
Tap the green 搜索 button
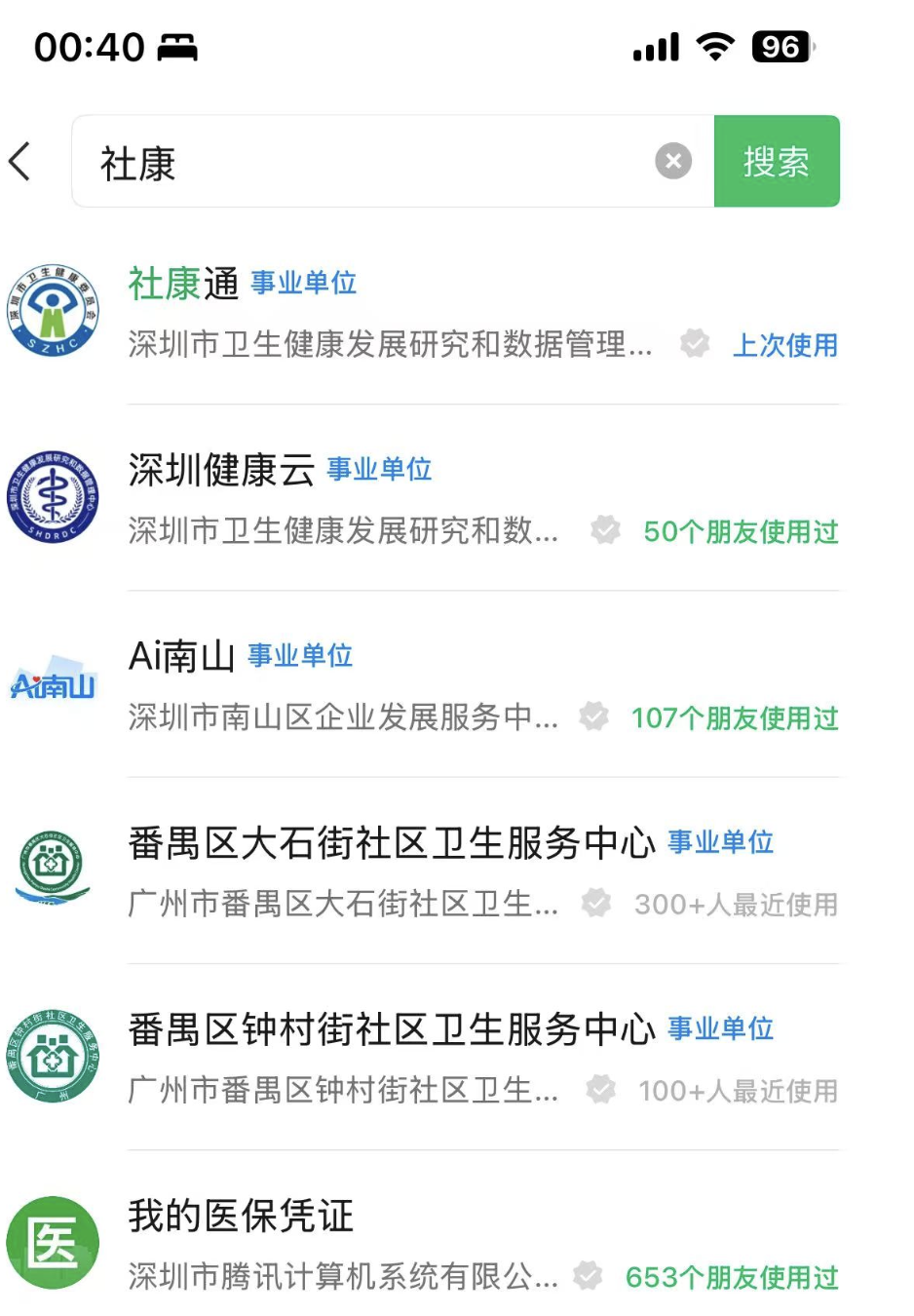(777, 162)
